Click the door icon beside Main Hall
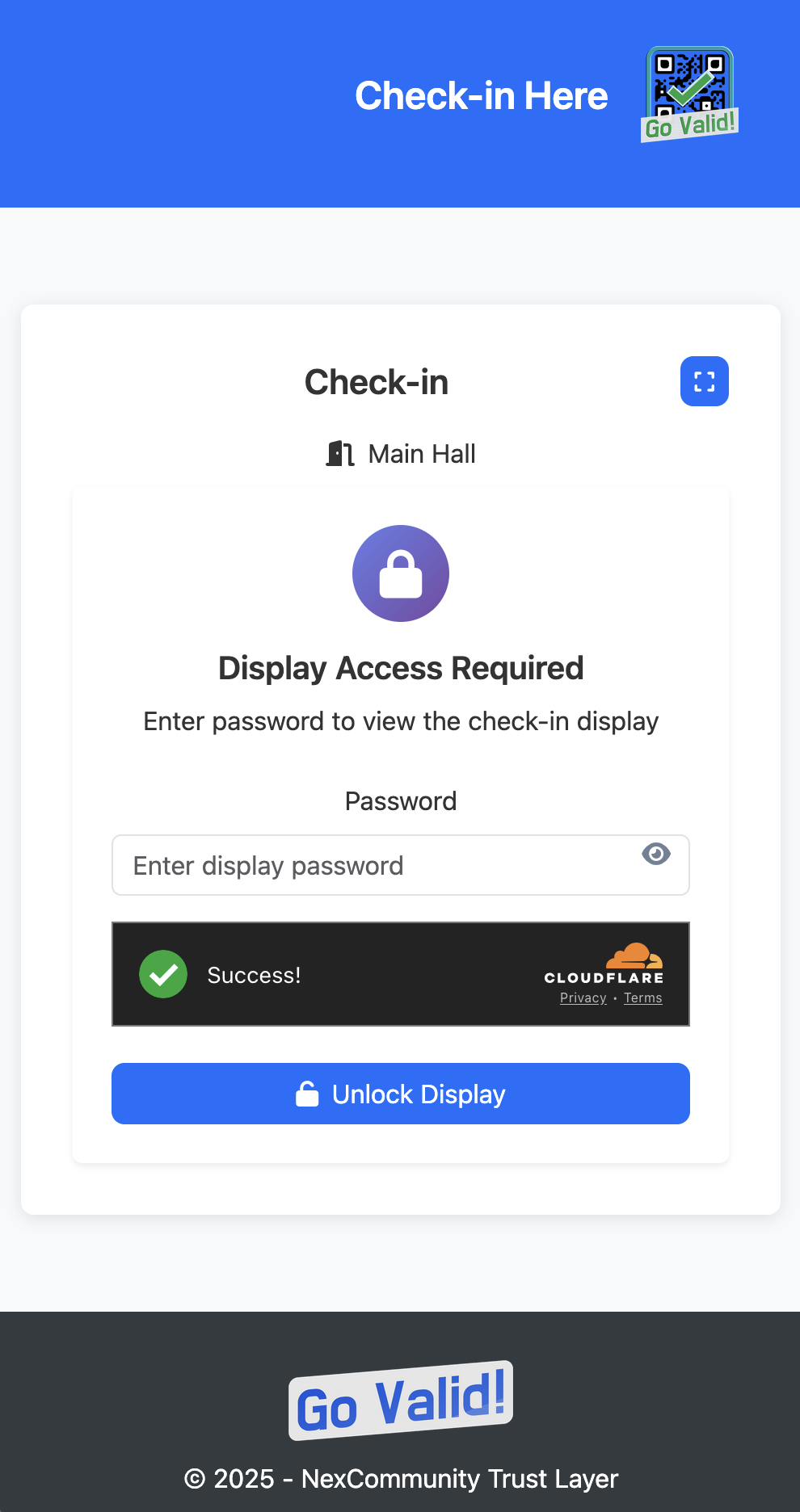 [x=339, y=453]
